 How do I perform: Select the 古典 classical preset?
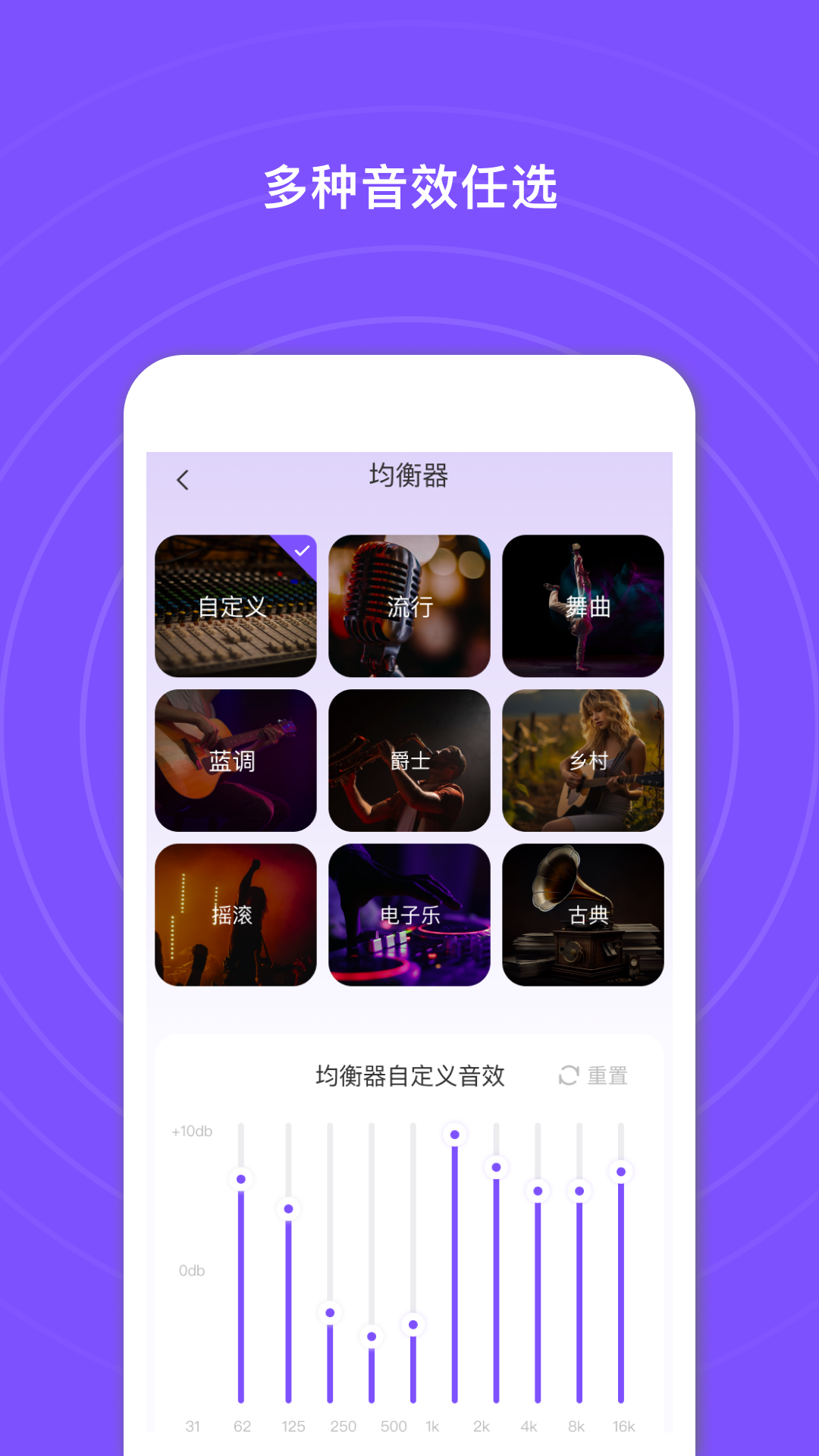[583, 915]
